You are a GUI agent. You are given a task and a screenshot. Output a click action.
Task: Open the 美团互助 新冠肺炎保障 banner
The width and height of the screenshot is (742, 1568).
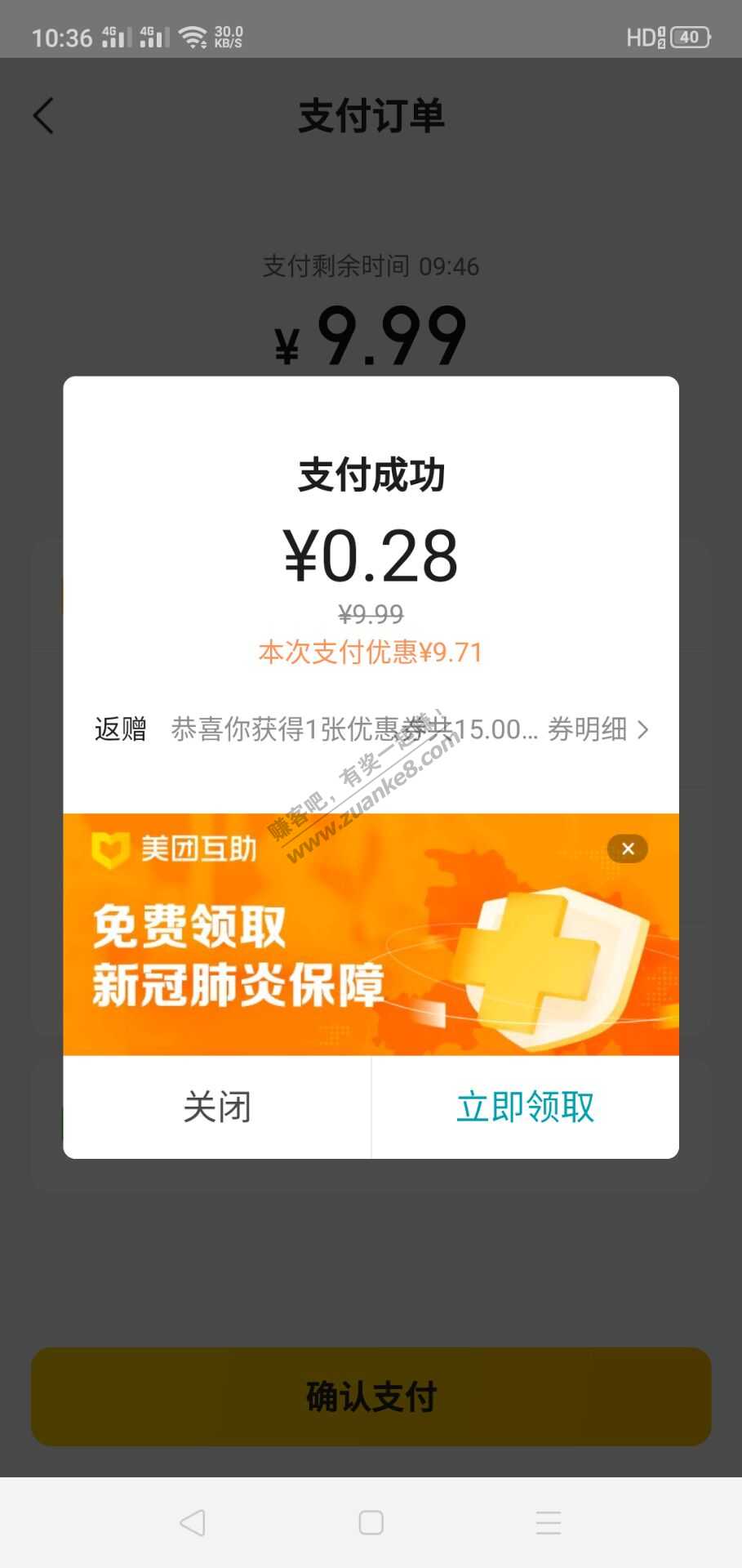pos(327,947)
